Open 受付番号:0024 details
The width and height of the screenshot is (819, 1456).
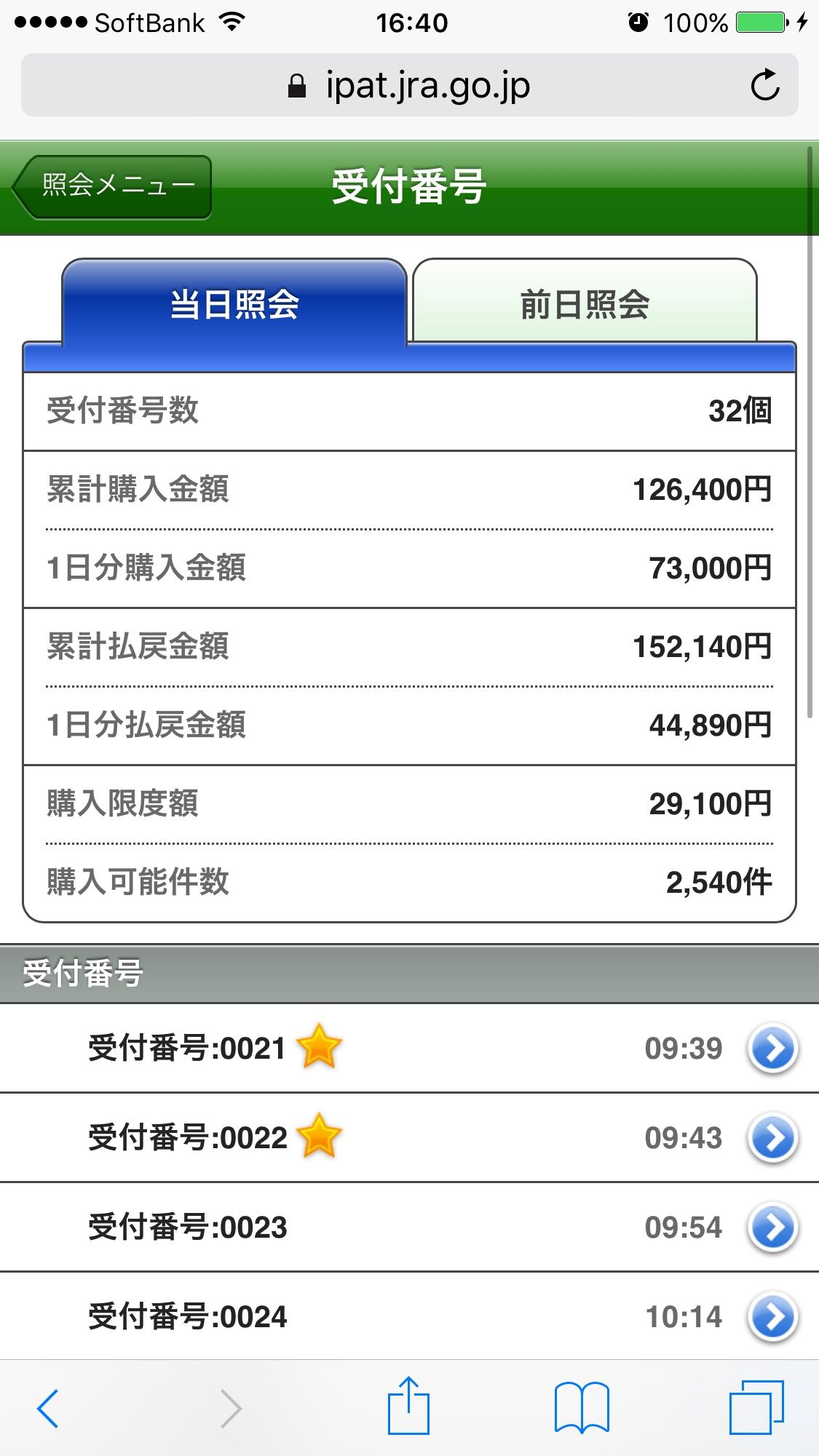[x=772, y=1316]
